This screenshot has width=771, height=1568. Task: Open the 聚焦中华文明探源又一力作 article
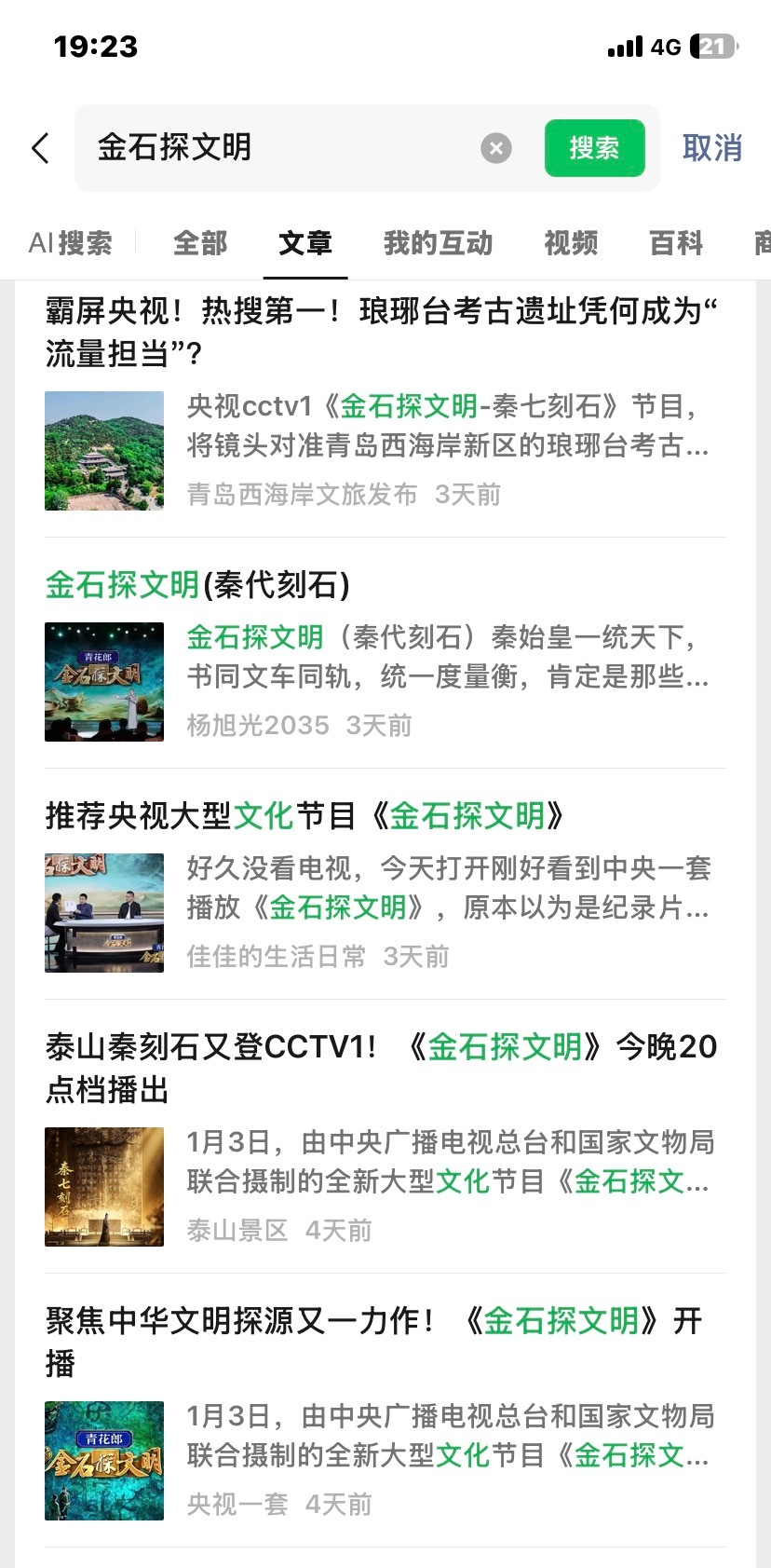tap(372, 1341)
